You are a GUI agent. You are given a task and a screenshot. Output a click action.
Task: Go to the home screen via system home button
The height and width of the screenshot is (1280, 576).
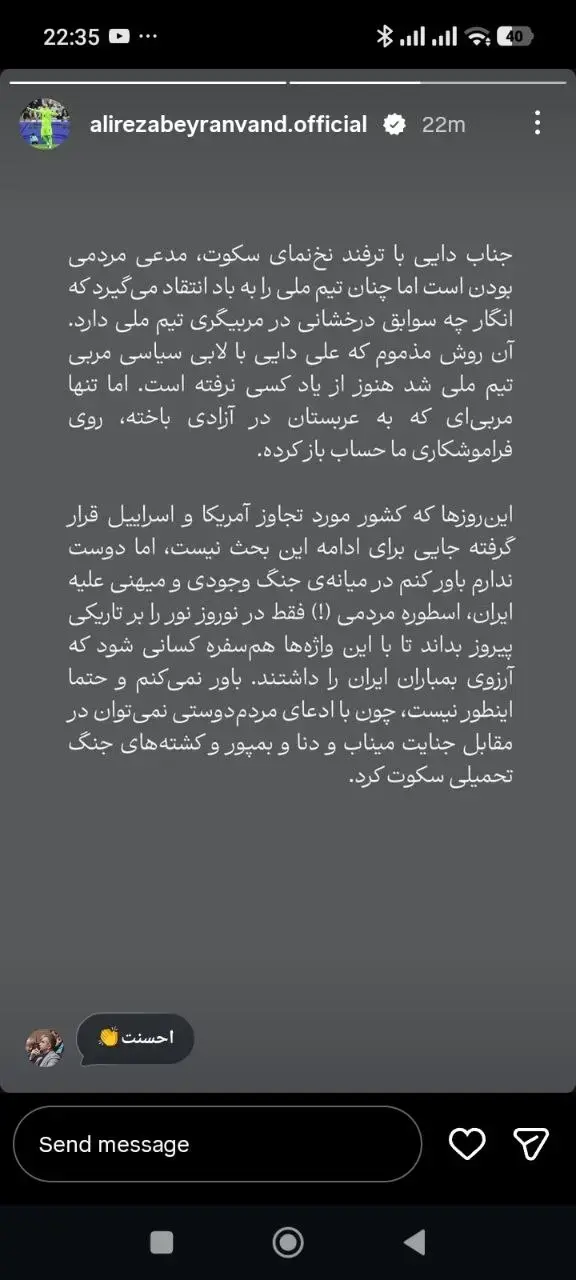[x=288, y=1242]
